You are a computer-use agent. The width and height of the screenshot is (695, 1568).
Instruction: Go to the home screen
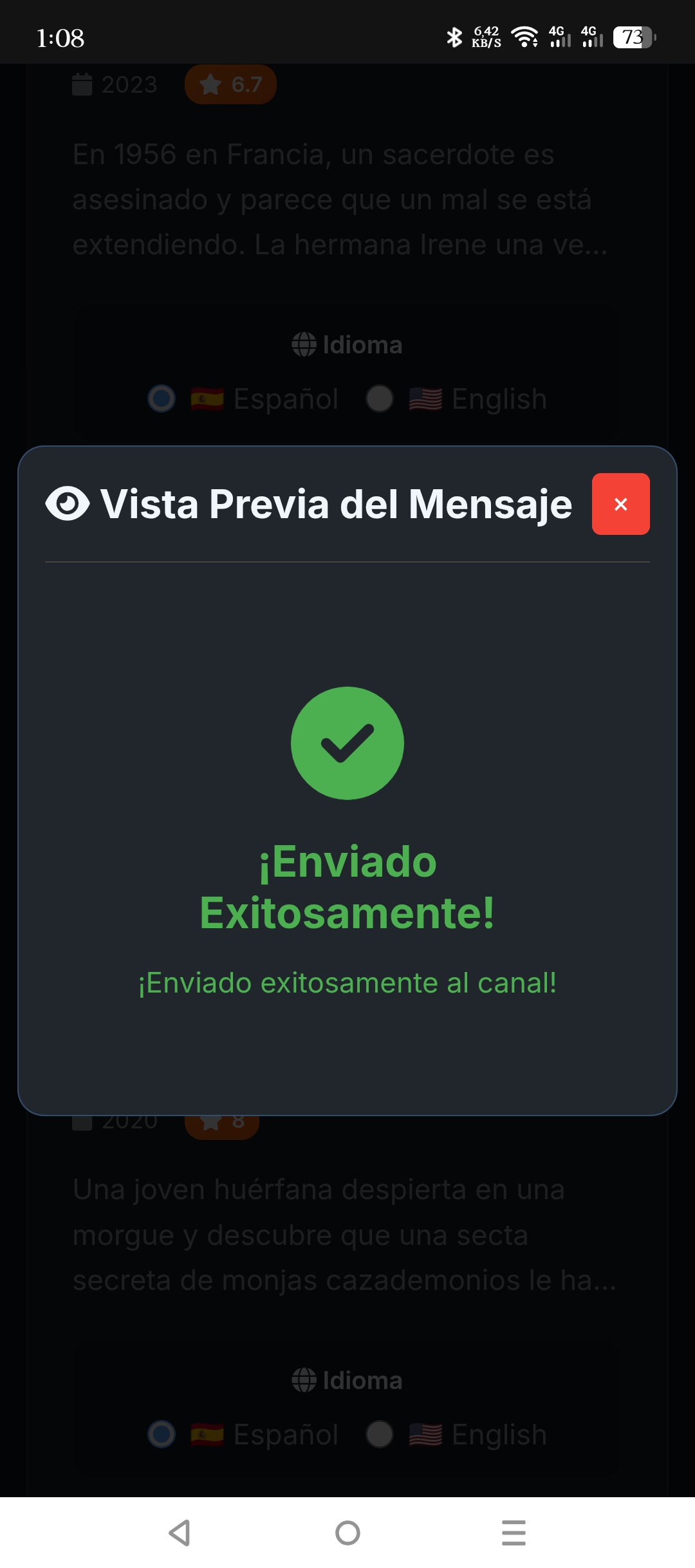click(x=347, y=1533)
